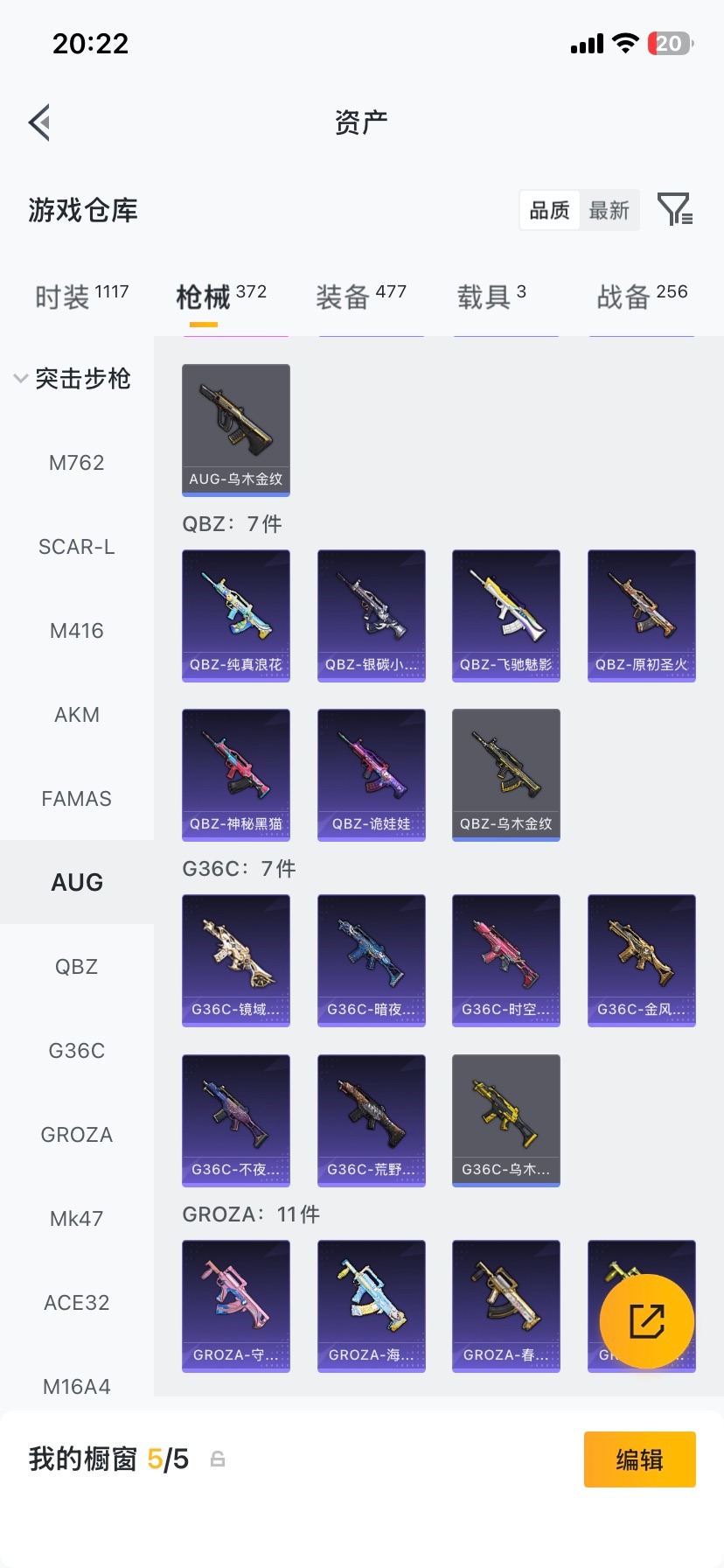Switch to the 时装 tab
Screen dimensions: 724x1568
[81, 297]
